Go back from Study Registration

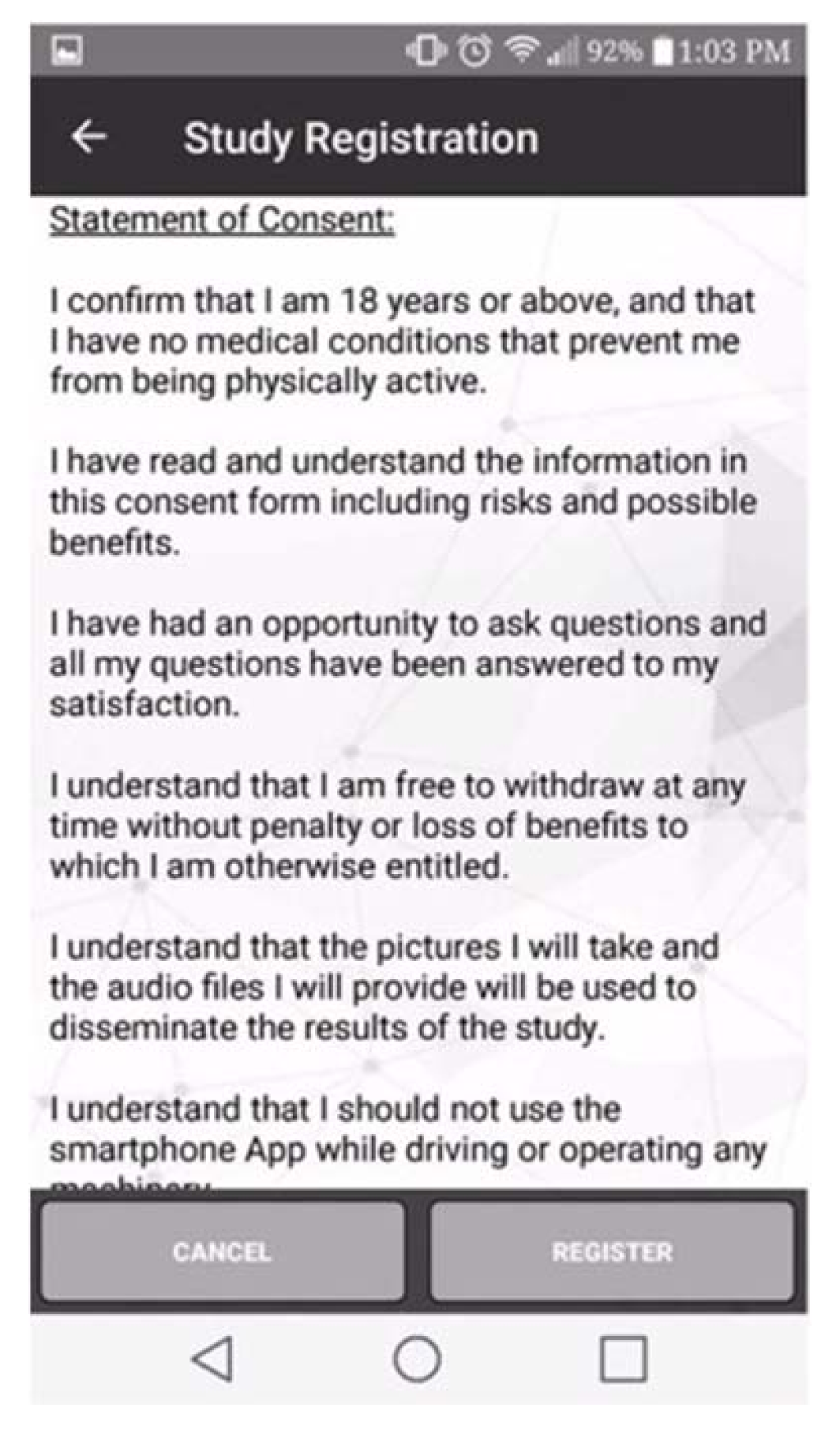point(88,137)
